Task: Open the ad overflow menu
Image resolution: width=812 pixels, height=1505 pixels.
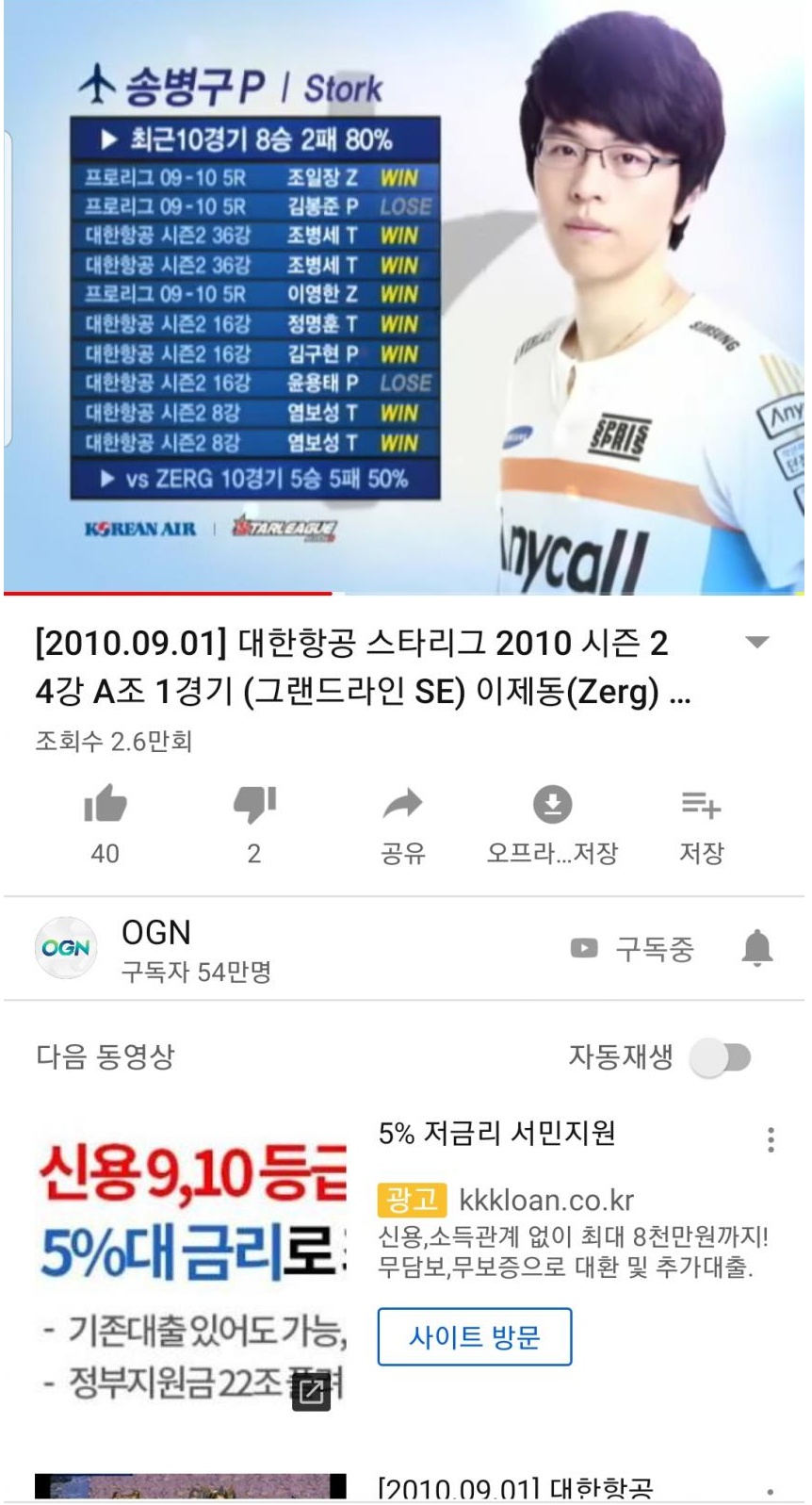Action: (771, 1140)
